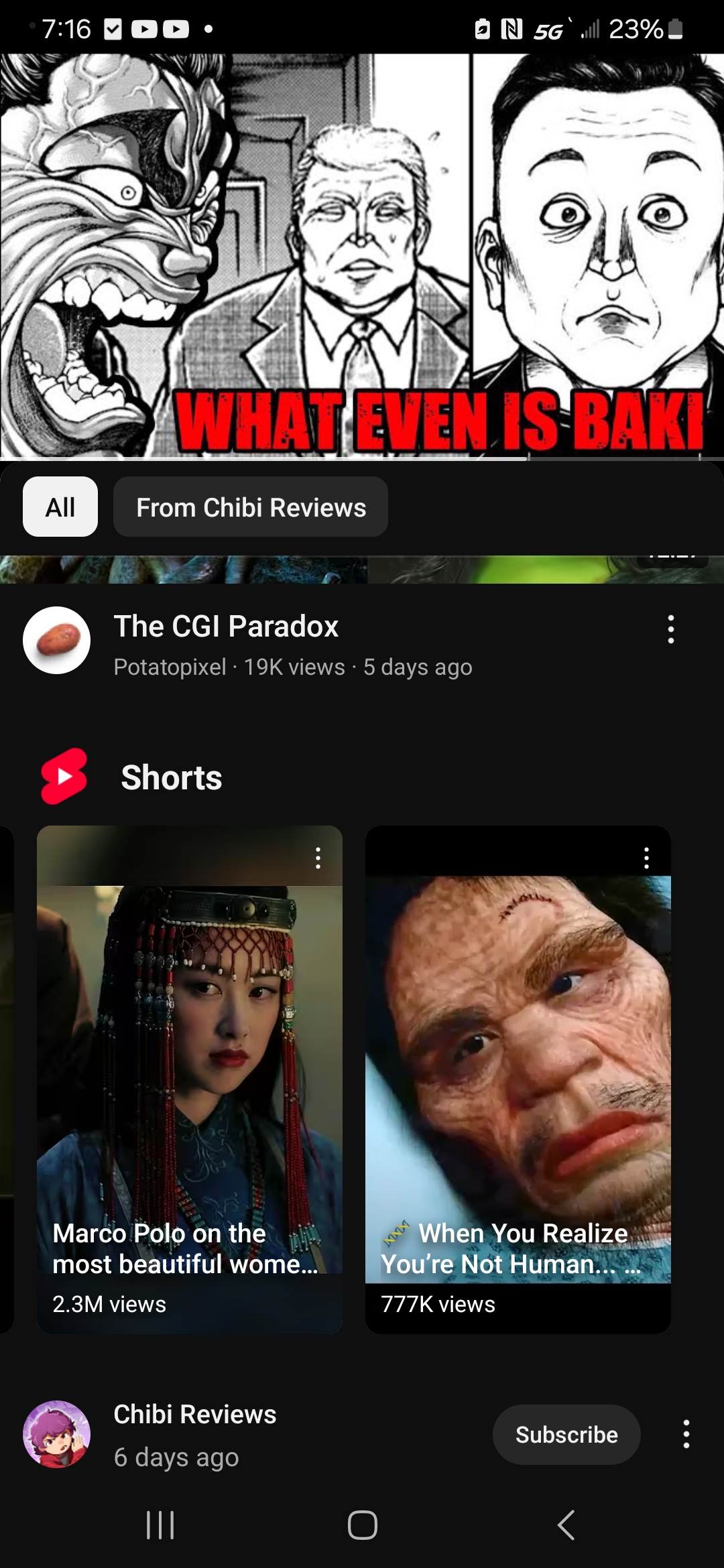Play When You Realize You're Not Human short
This screenshot has height=1568, width=724.
[x=518, y=1080]
